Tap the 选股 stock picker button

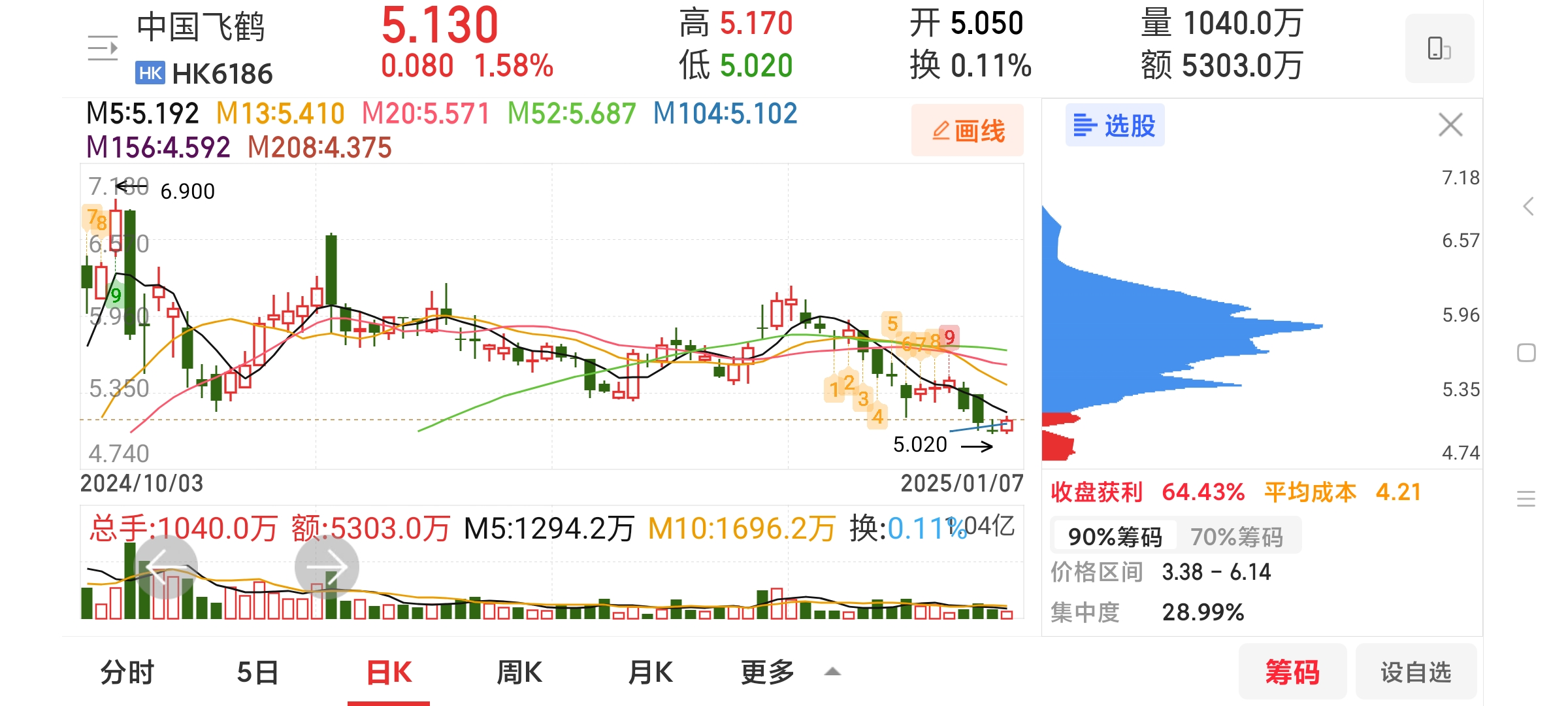[x=1115, y=125]
